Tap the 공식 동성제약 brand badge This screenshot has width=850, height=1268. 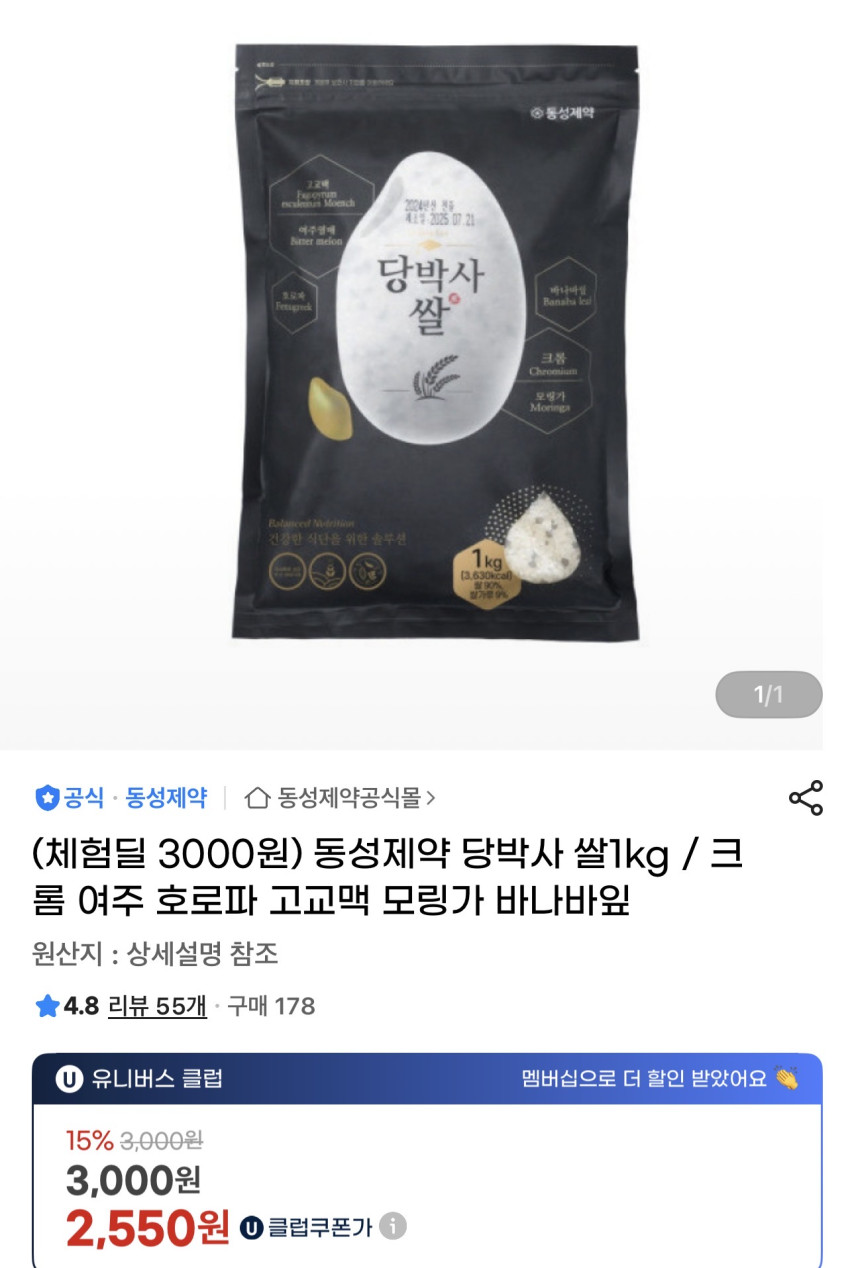tap(121, 798)
